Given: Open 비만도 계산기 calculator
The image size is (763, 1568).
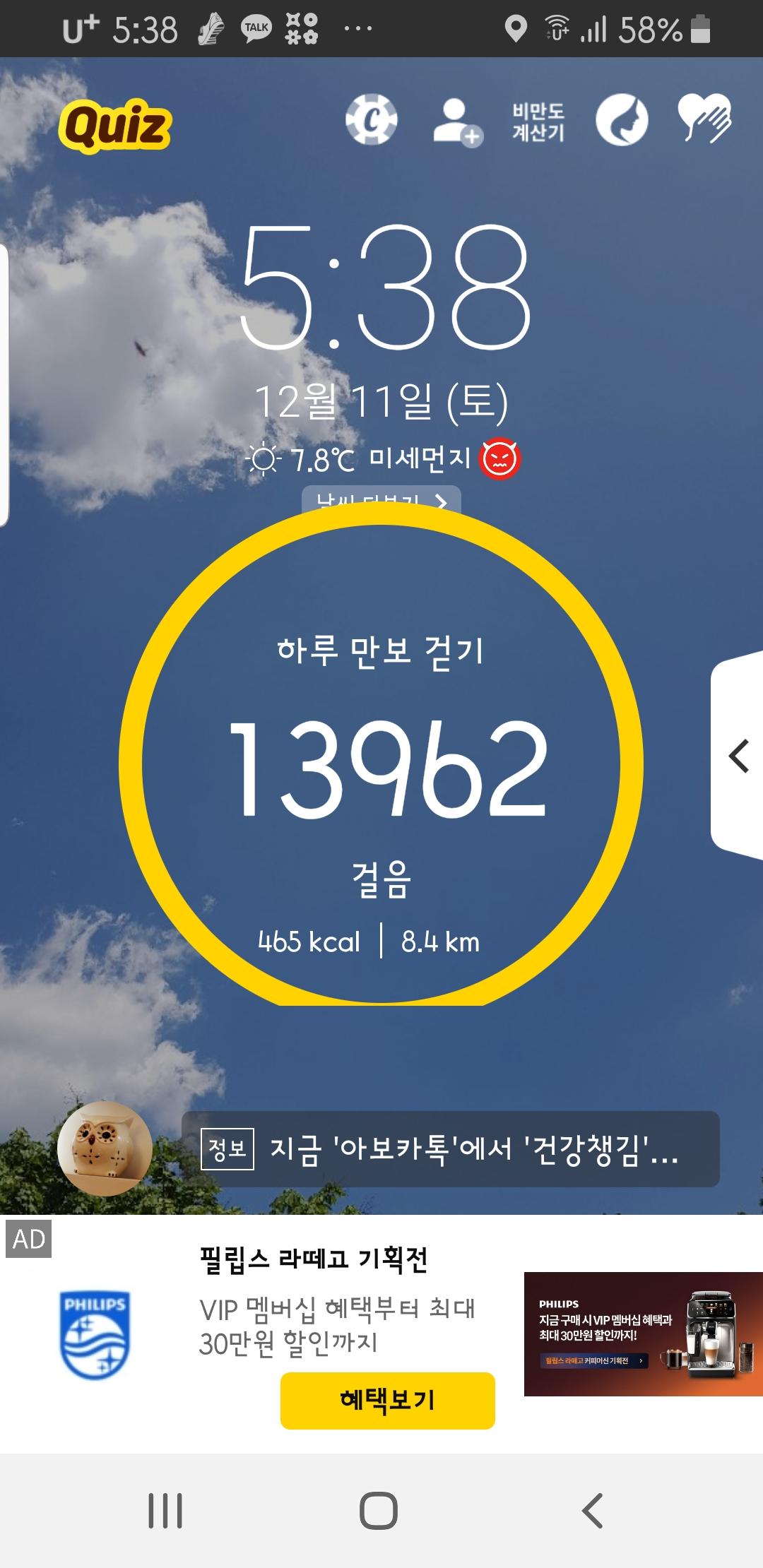Looking at the screenshot, I should [x=538, y=121].
